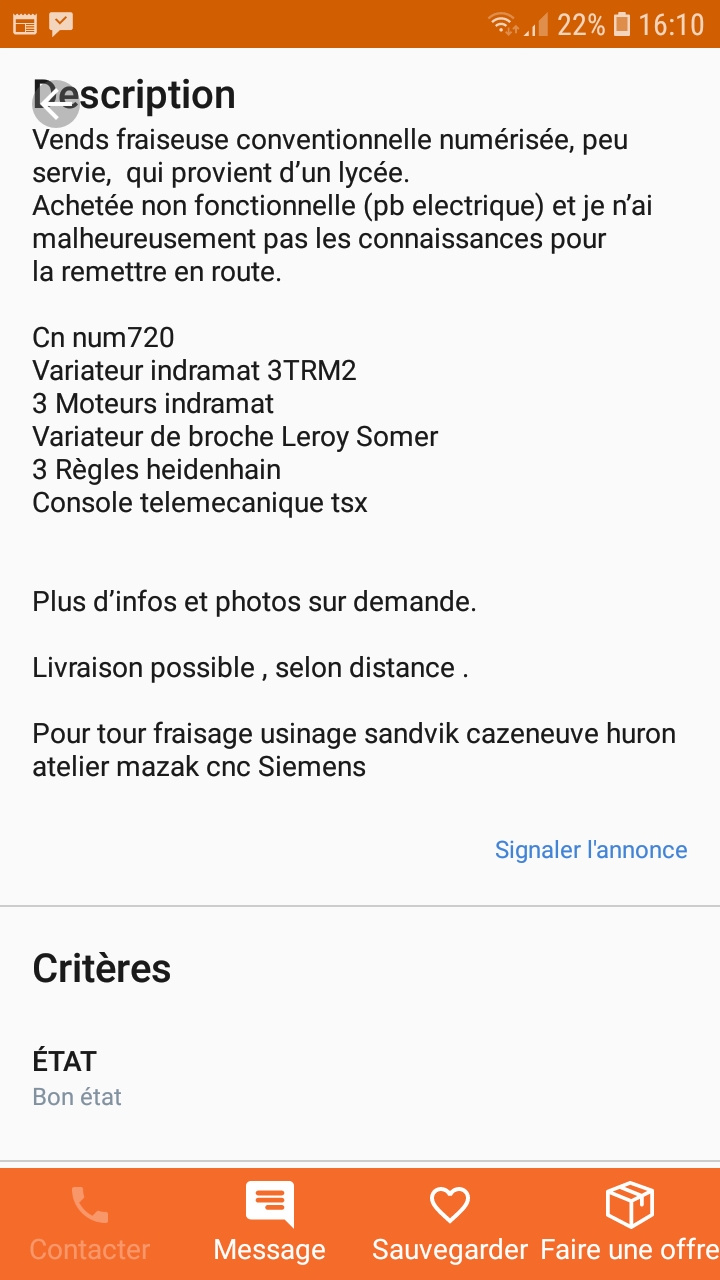
Task: Save the listing with Sauvegarder
Action: 450,1224
